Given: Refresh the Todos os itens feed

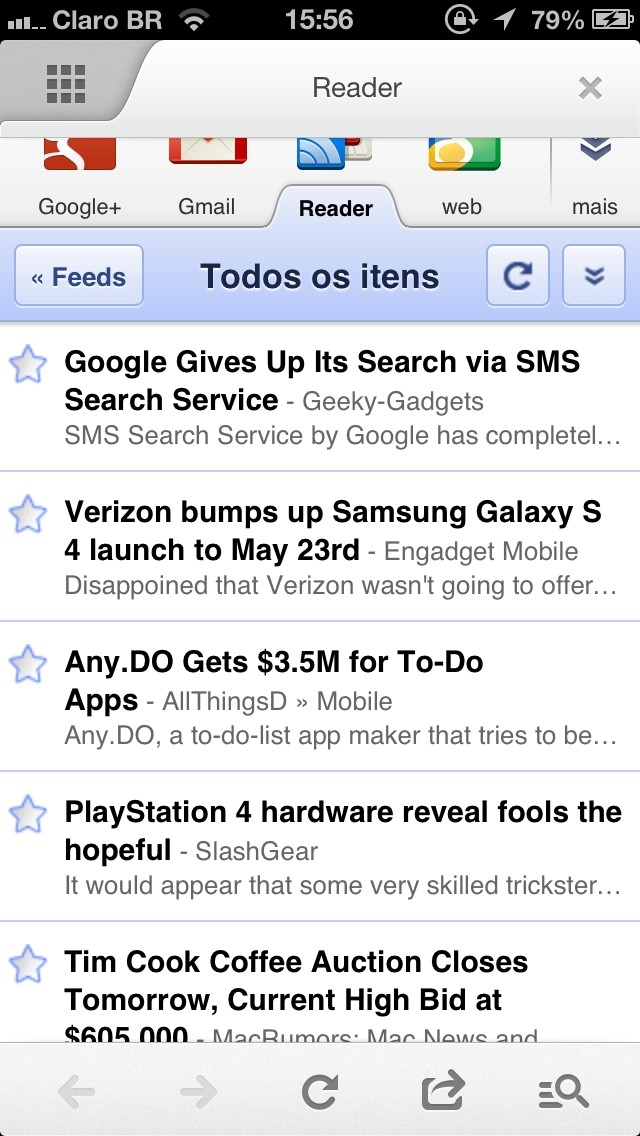Looking at the screenshot, I should point(517,276).
